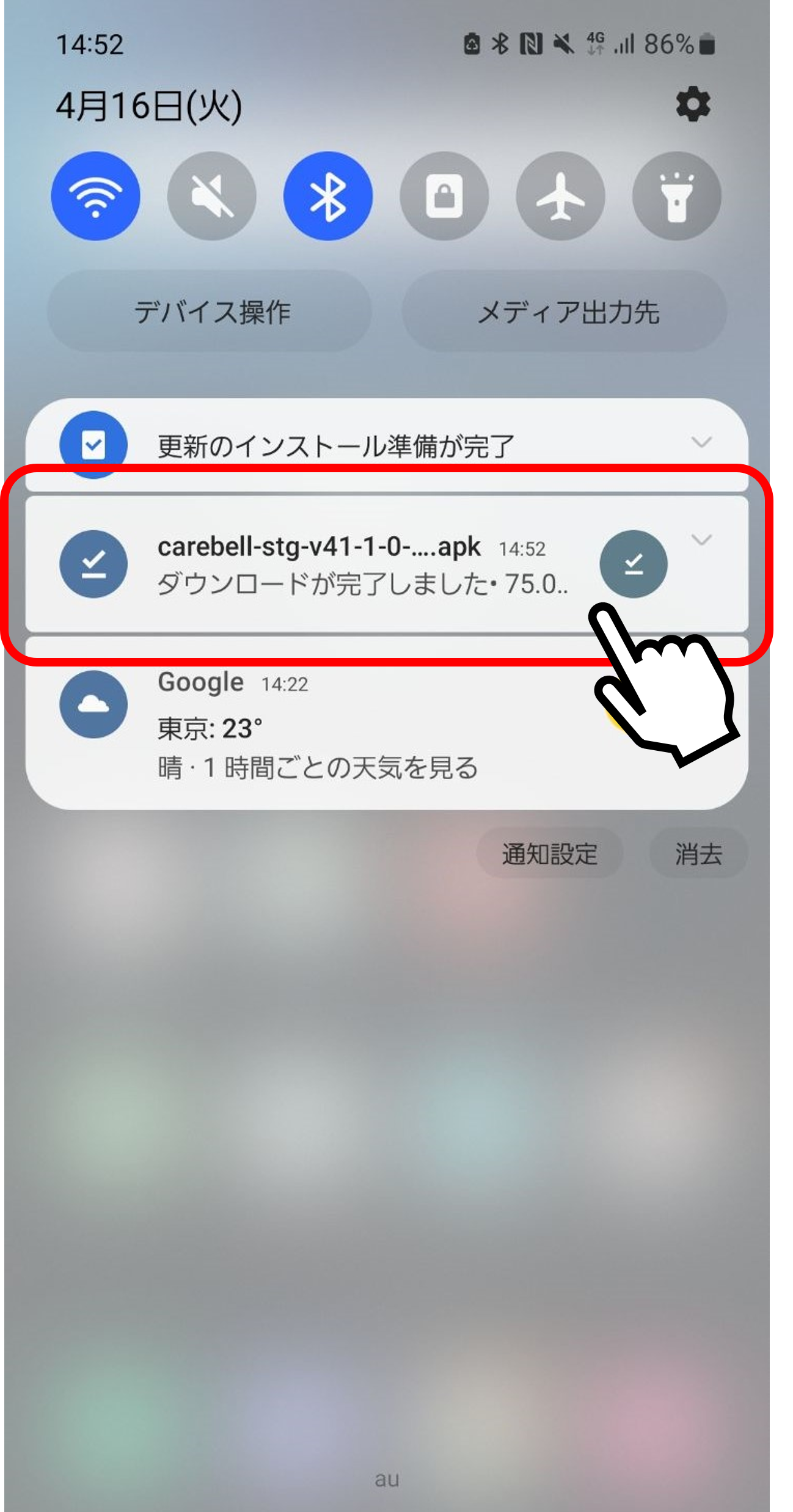Open メディア出力先 media output
This screenshot has width=793, height=1512.
(565, 312)
